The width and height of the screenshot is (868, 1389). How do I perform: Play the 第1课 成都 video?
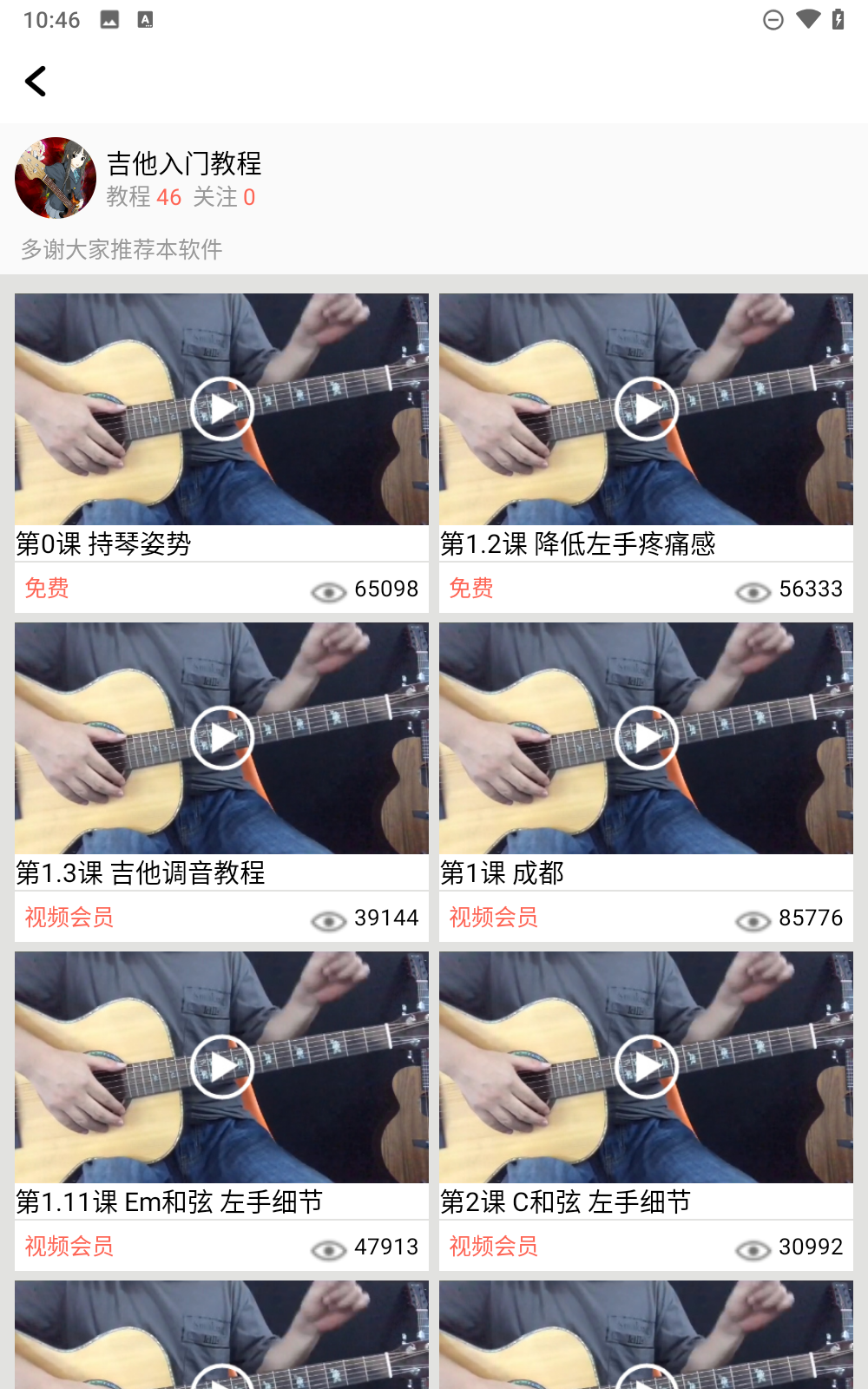click(x=646, y=738)
